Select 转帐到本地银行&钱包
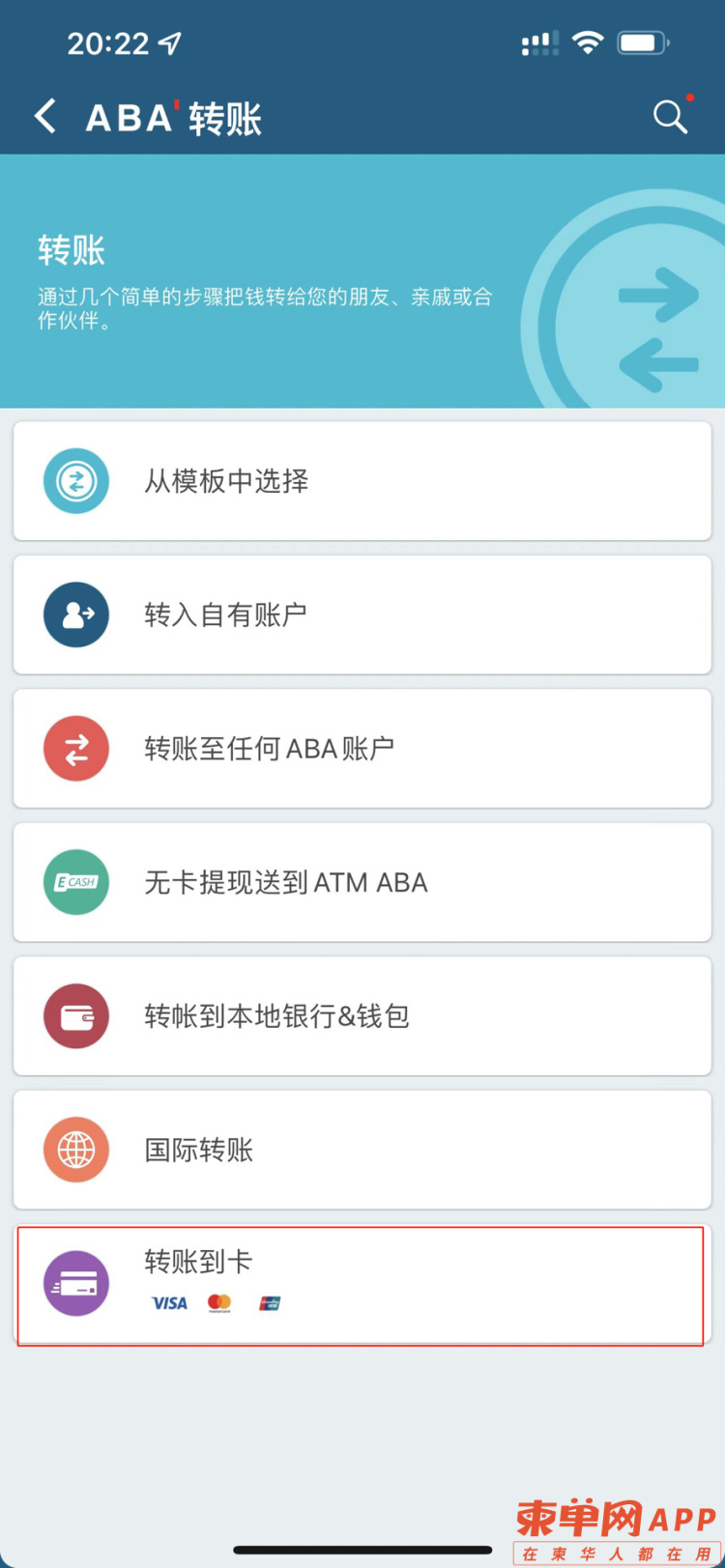Image resolution: width=725 pixels, height=1568 pixels. point(362,1016)
